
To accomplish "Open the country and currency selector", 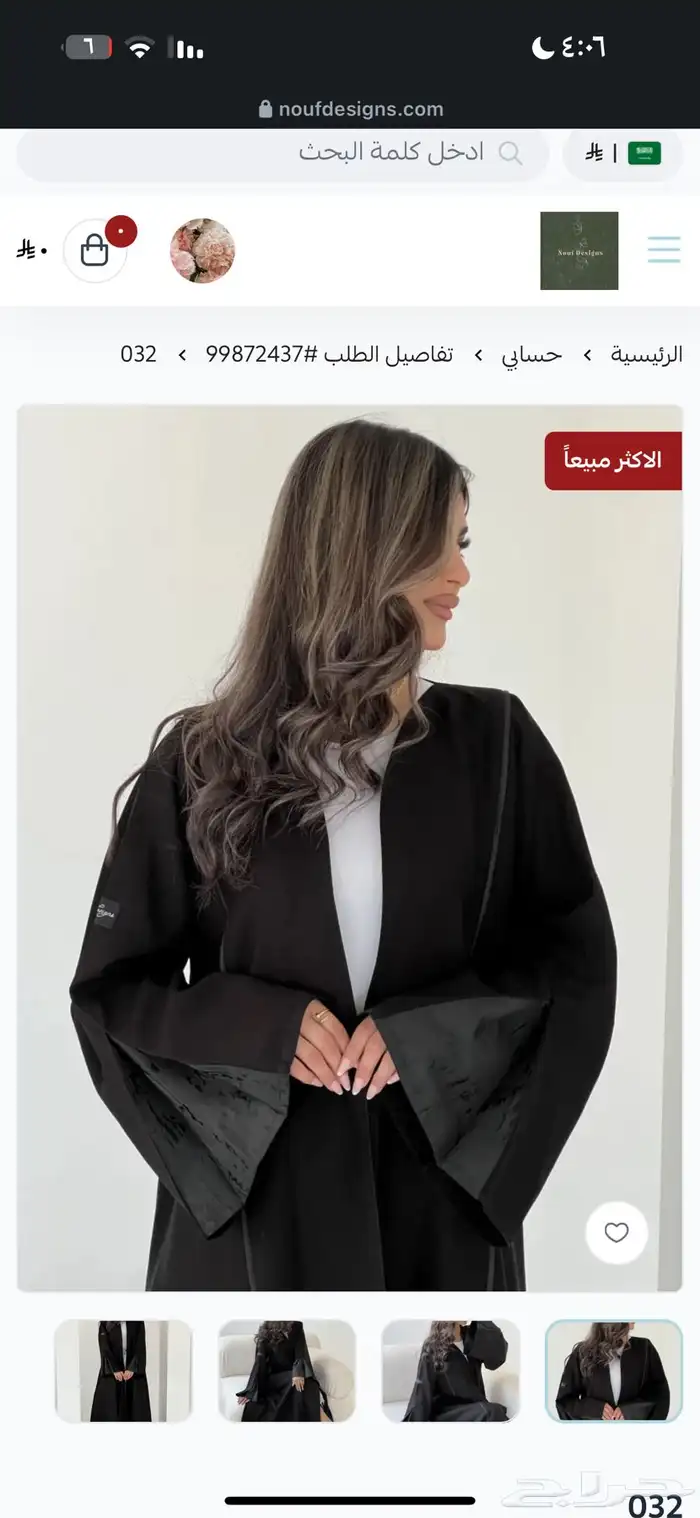I will coord(623,153).
